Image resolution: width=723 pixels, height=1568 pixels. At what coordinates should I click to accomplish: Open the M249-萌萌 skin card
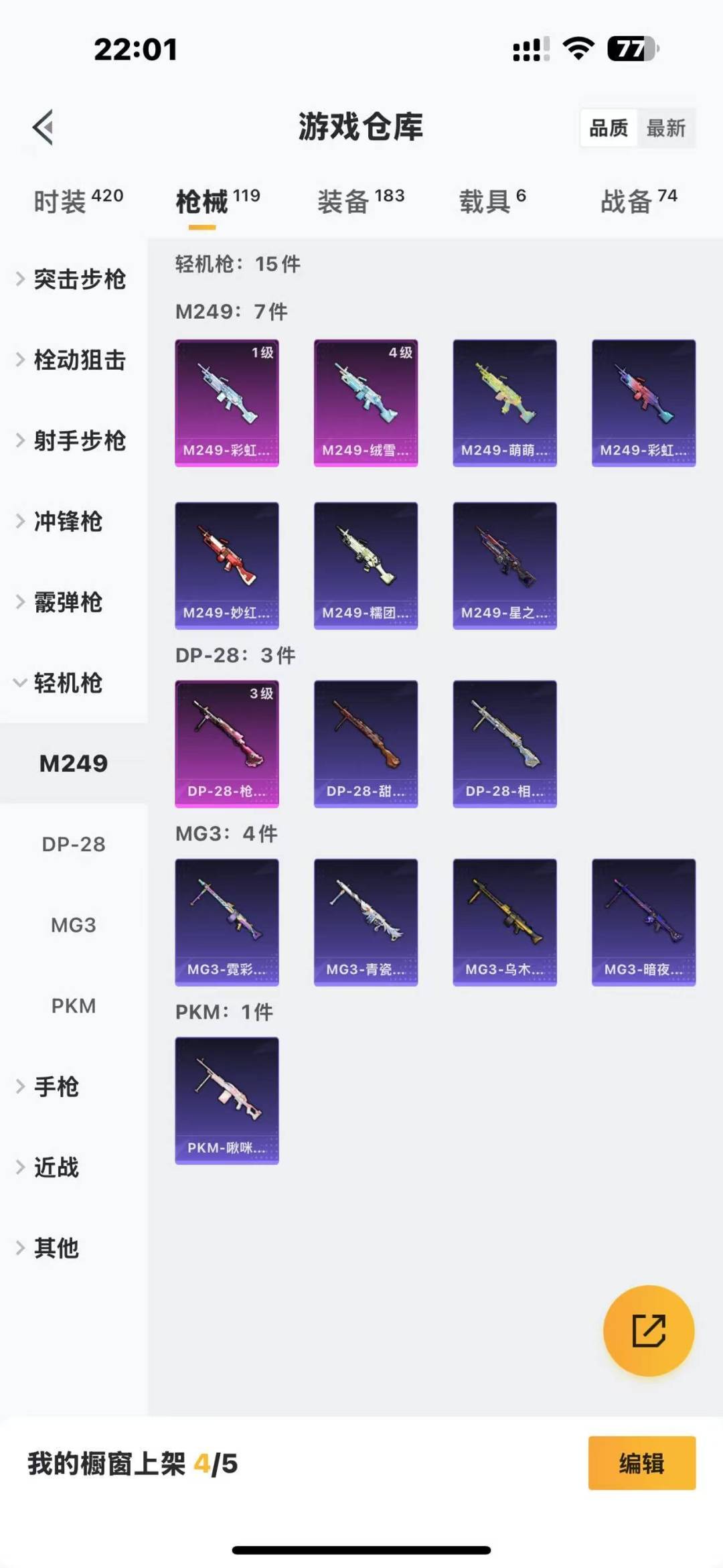tap(505, 403)
